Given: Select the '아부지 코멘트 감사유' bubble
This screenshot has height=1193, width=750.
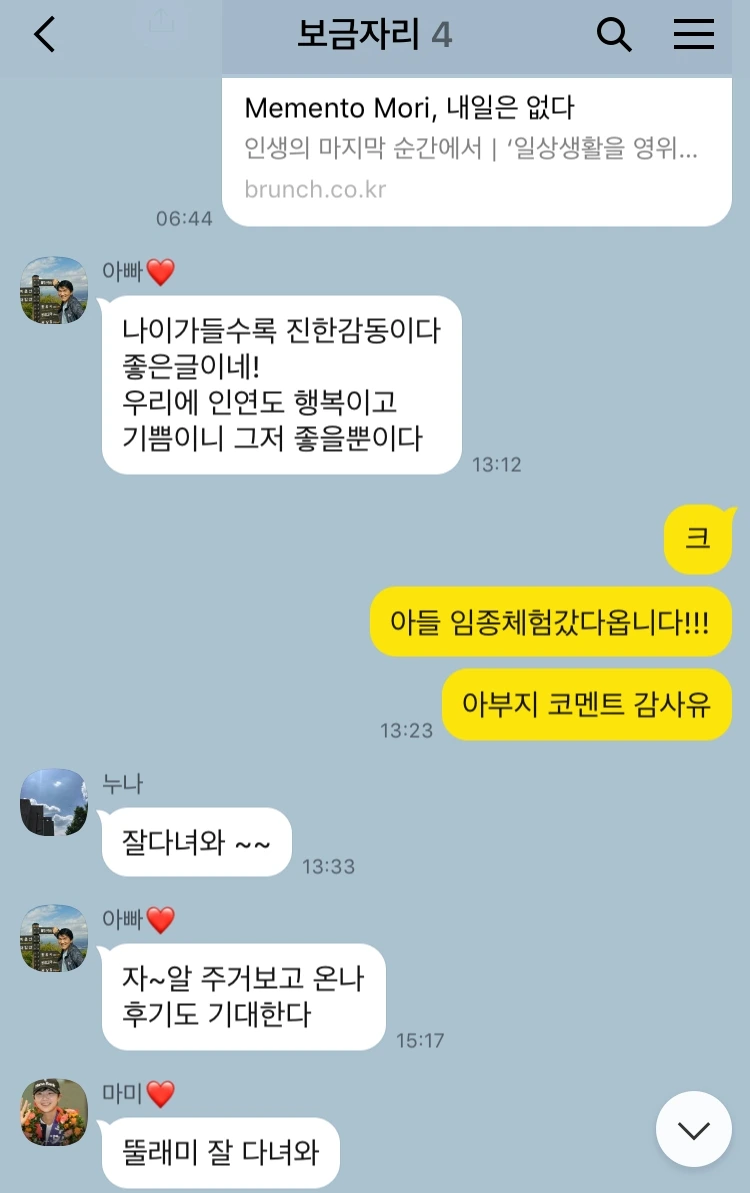Looking at the screenshot, I should pyautogui.click(x=586, y=705).
